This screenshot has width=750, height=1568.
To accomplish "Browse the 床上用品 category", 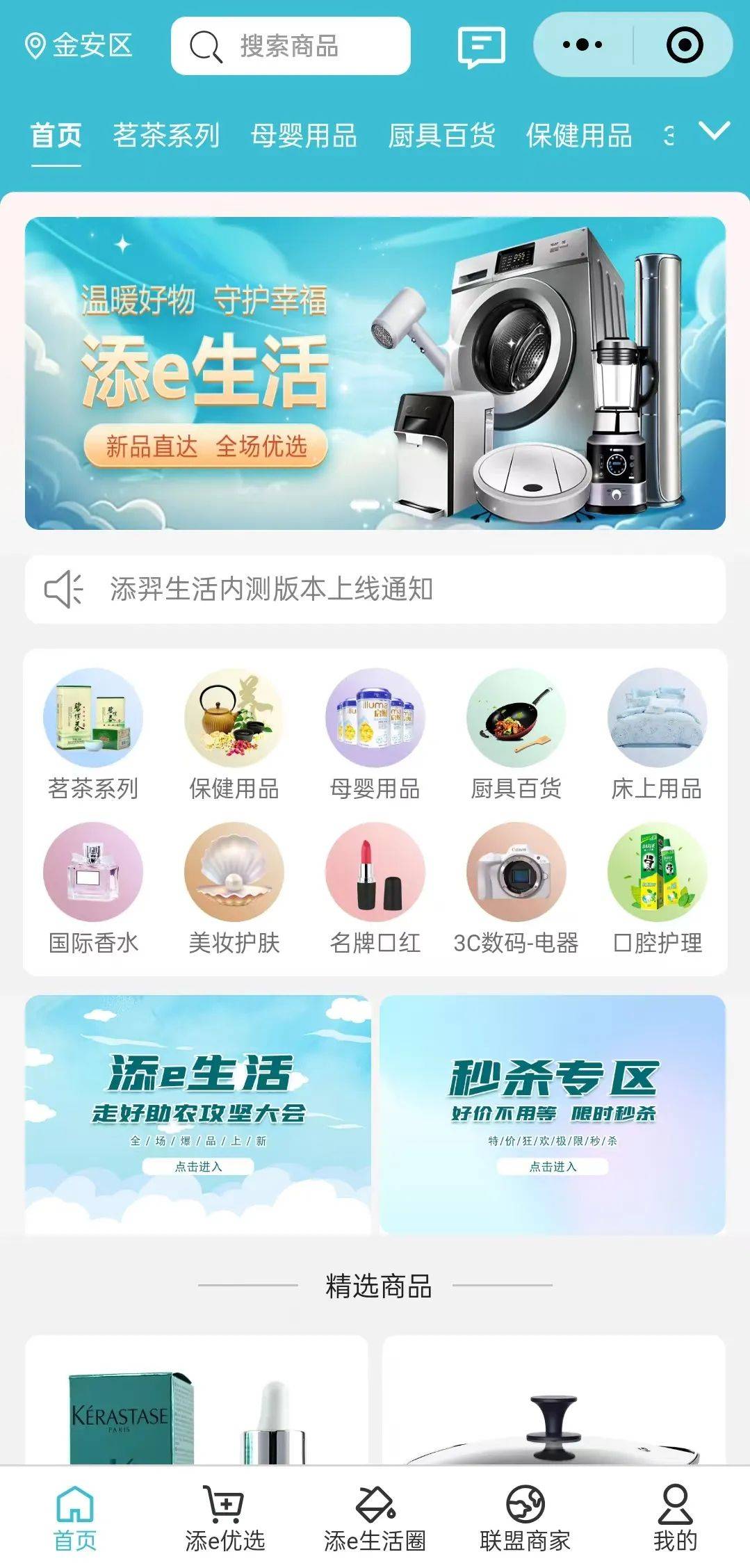I will [x=657, y=734].
